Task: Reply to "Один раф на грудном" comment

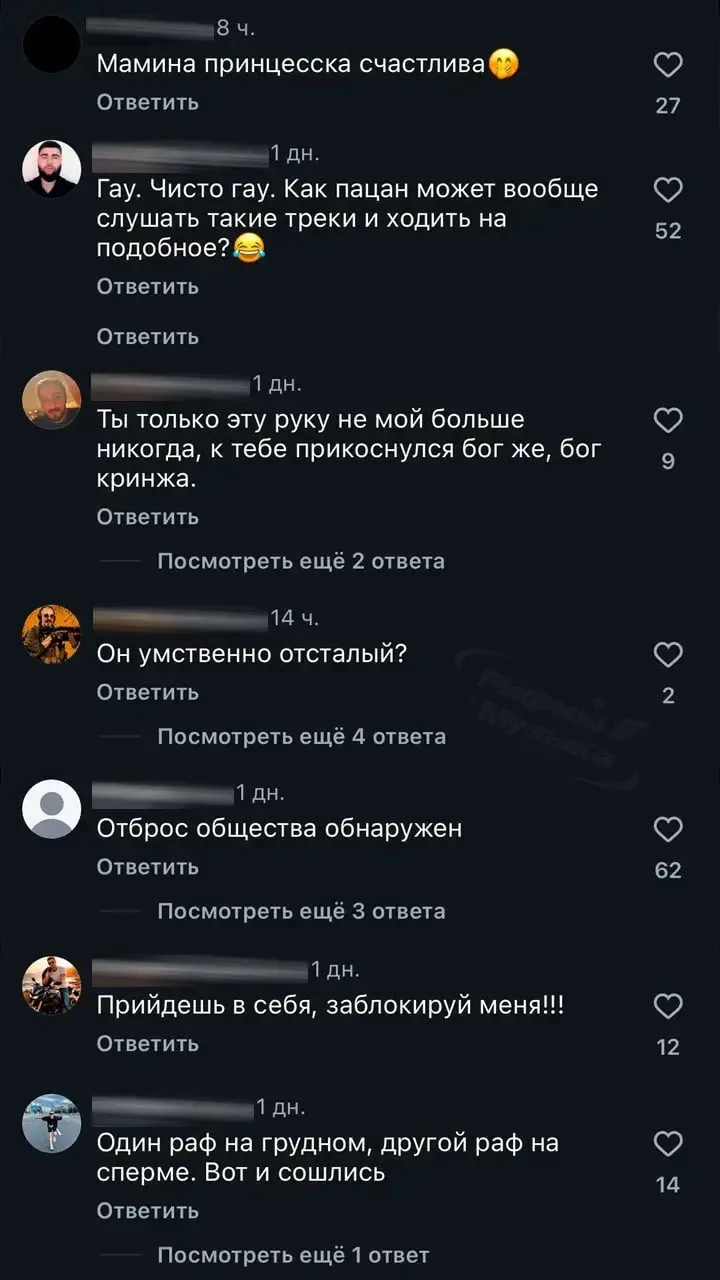Action: click(148, 1211)
